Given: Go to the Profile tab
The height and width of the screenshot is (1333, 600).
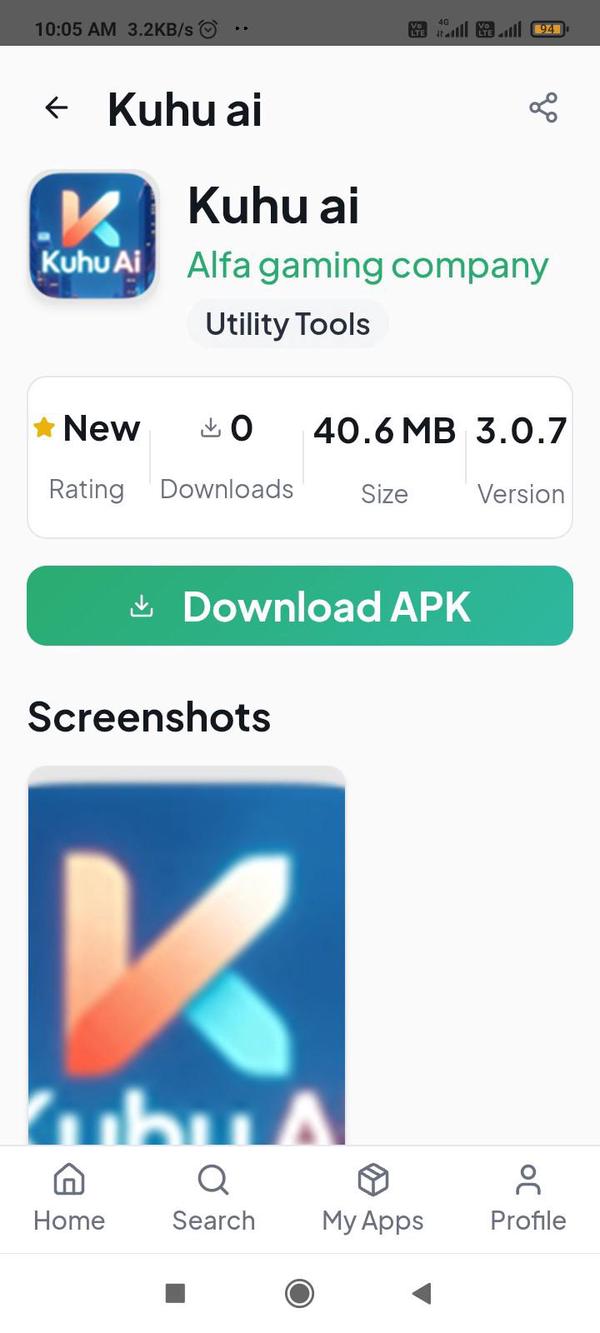Looking at the screenshot, I should (528, 1198).
